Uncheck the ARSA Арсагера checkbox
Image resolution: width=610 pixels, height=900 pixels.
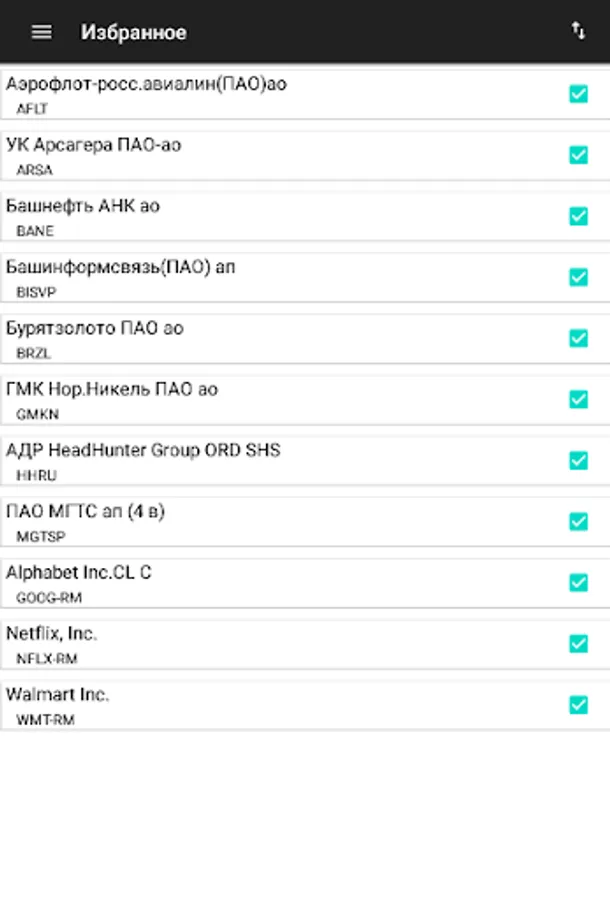pos(578,155)
